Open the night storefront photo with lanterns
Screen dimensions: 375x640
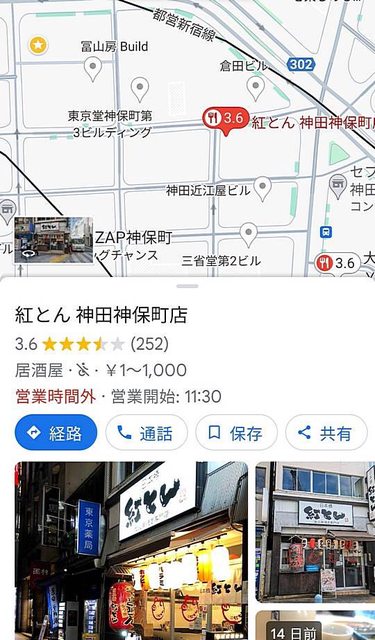point(131,551)
